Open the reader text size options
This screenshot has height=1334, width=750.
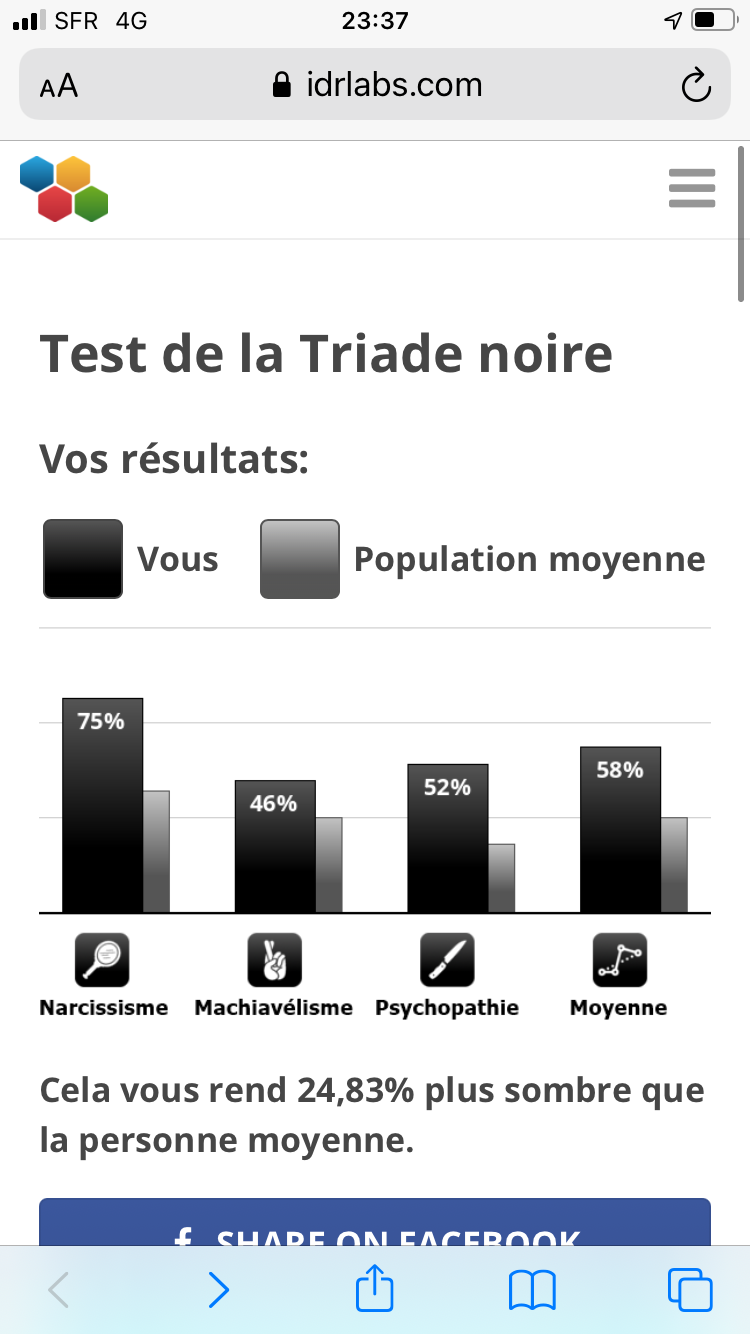(59, 86)
